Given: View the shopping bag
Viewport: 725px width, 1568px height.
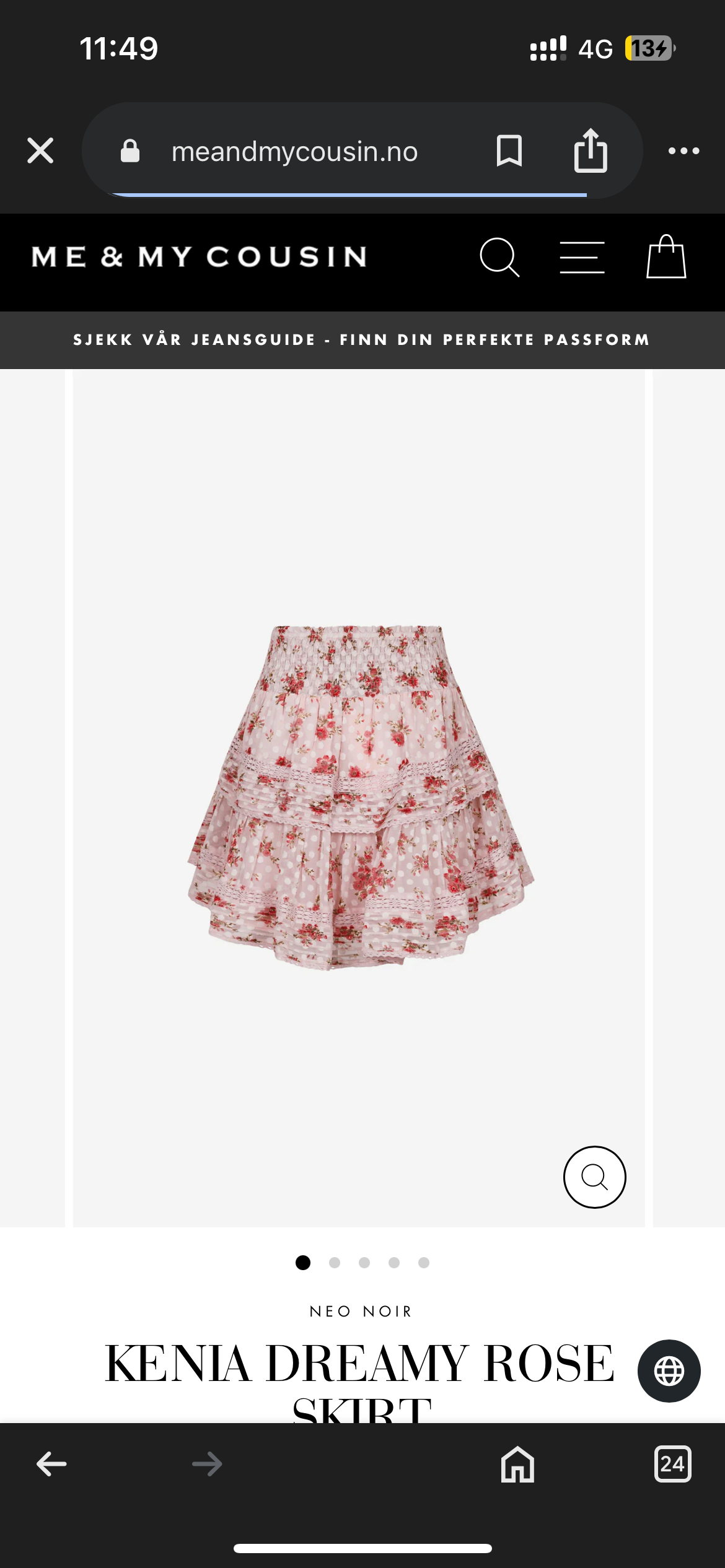Looking at the screenshot, I should pyautogui.click(x=666, y=256).
